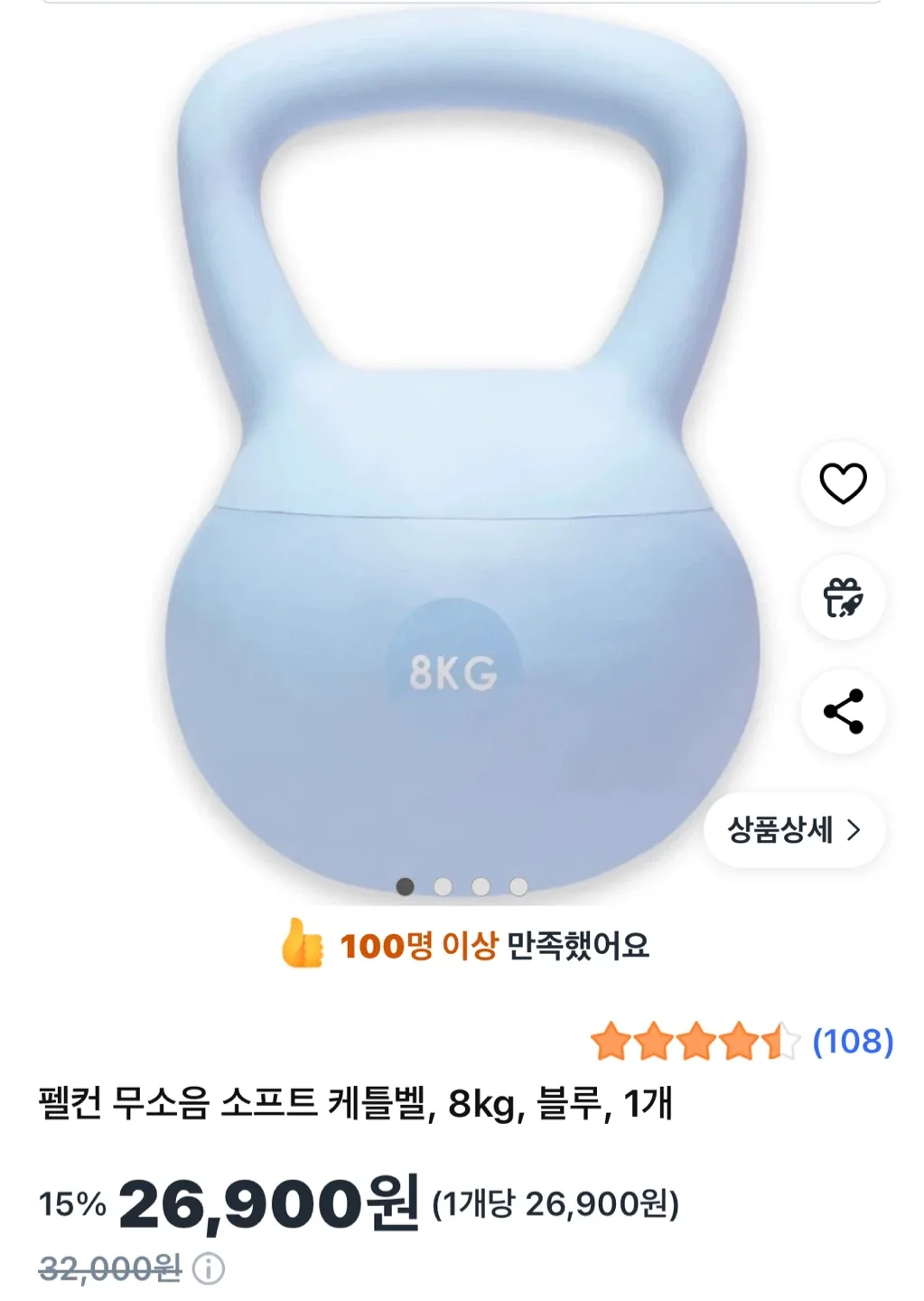Open the kettlebell product image

[x=461, y=452]
